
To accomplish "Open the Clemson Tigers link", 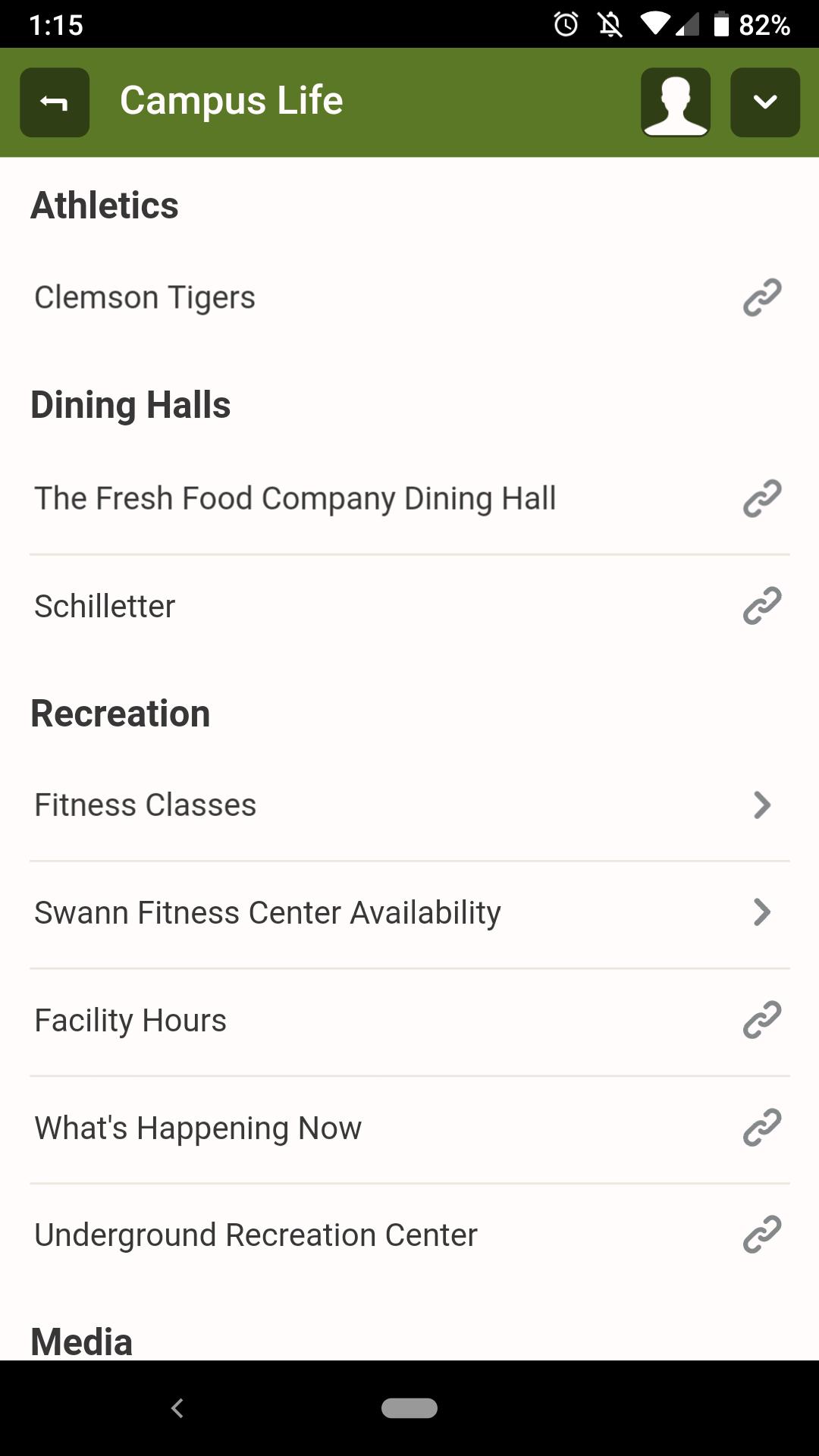I will (409, 297).
